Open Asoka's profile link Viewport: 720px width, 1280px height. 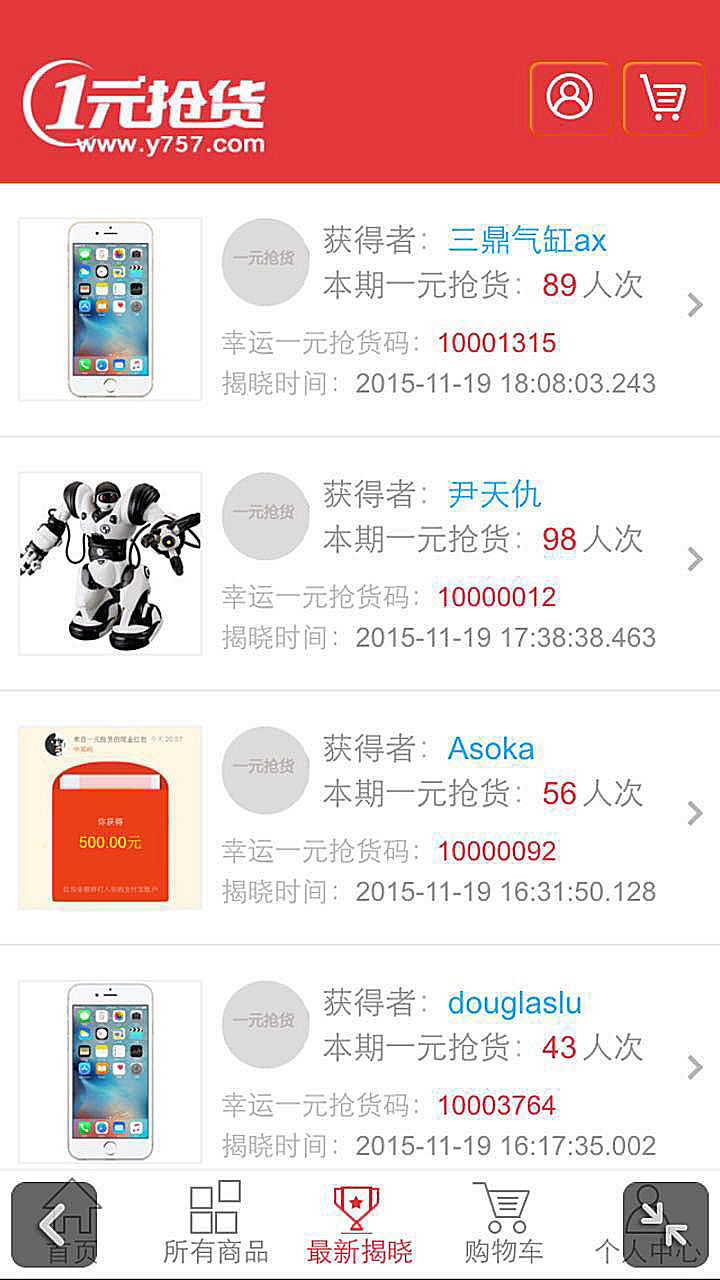click(x=491, y=748)
